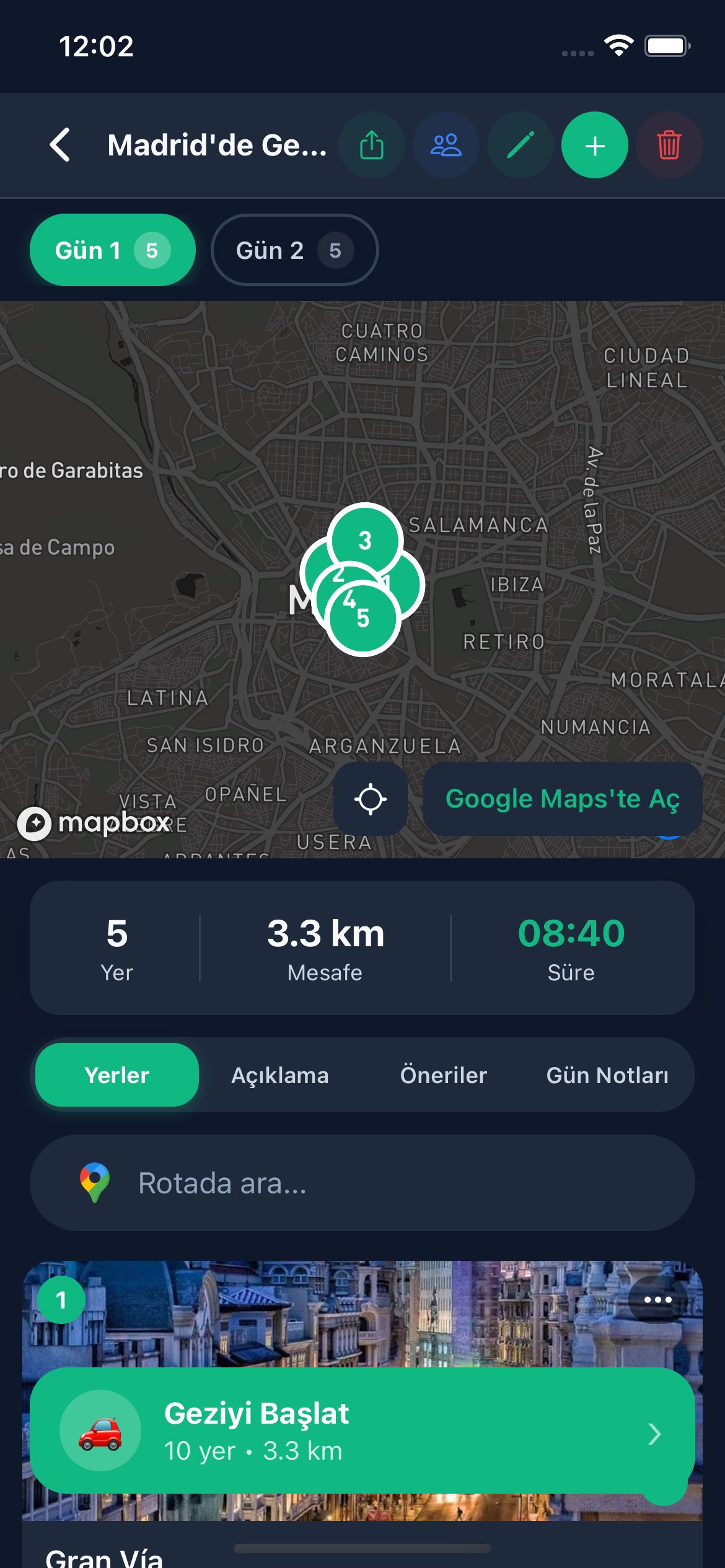Open the Öneriler tab

pos(444,1075)
